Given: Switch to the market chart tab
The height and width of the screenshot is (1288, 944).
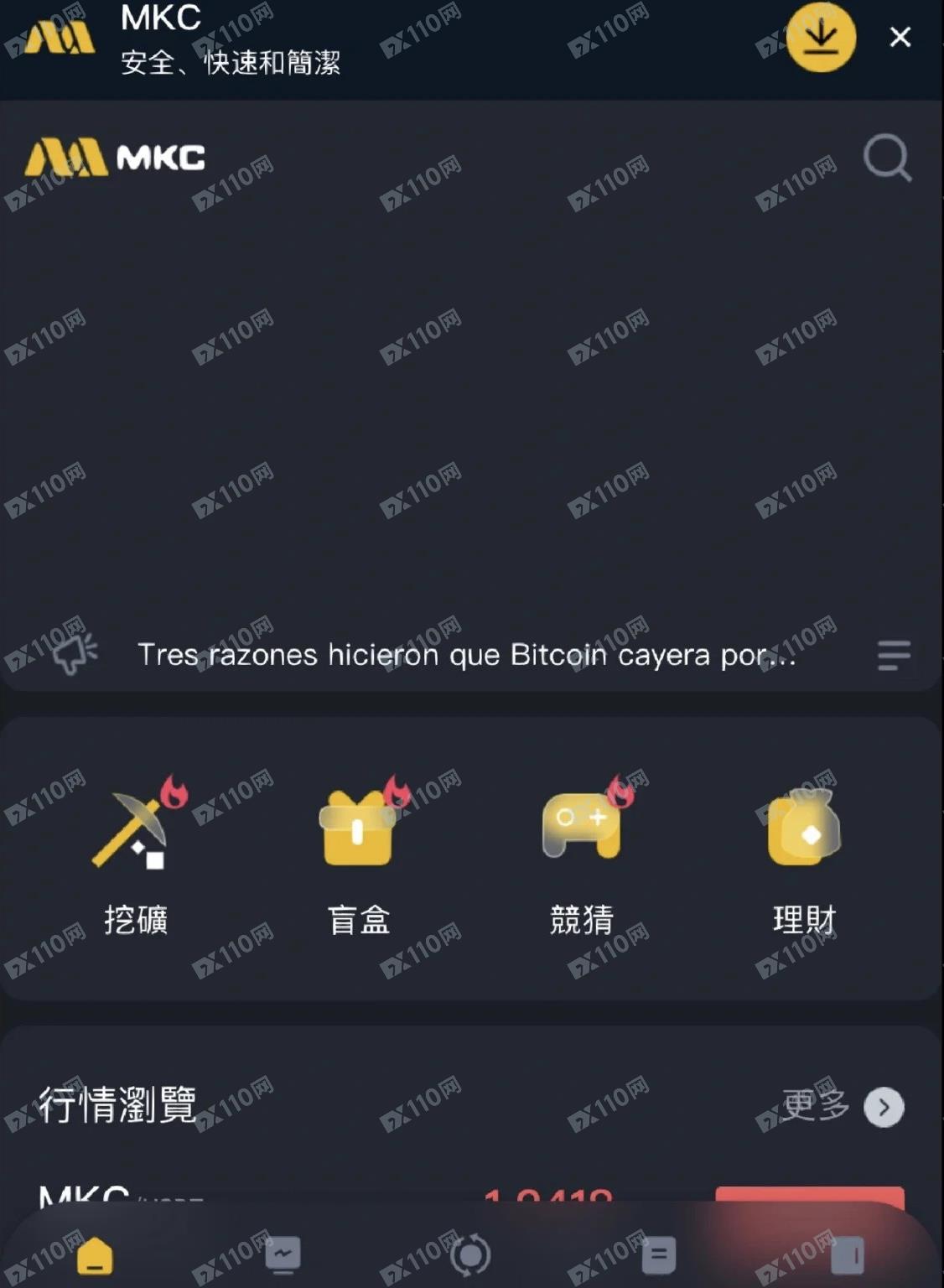Looking at the screenshot, I should pyautogui.click(x=283, y=1255).
